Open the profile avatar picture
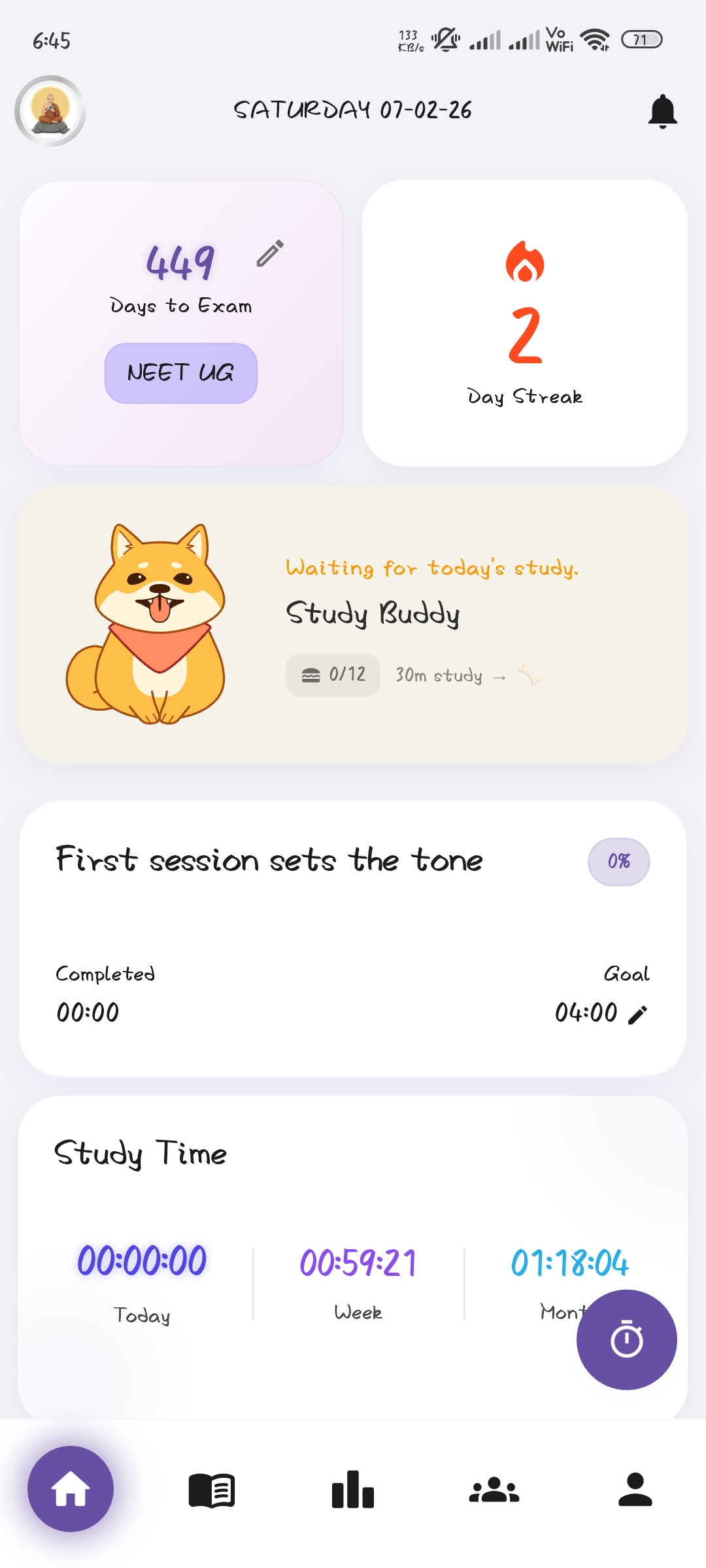 [50, 111]
